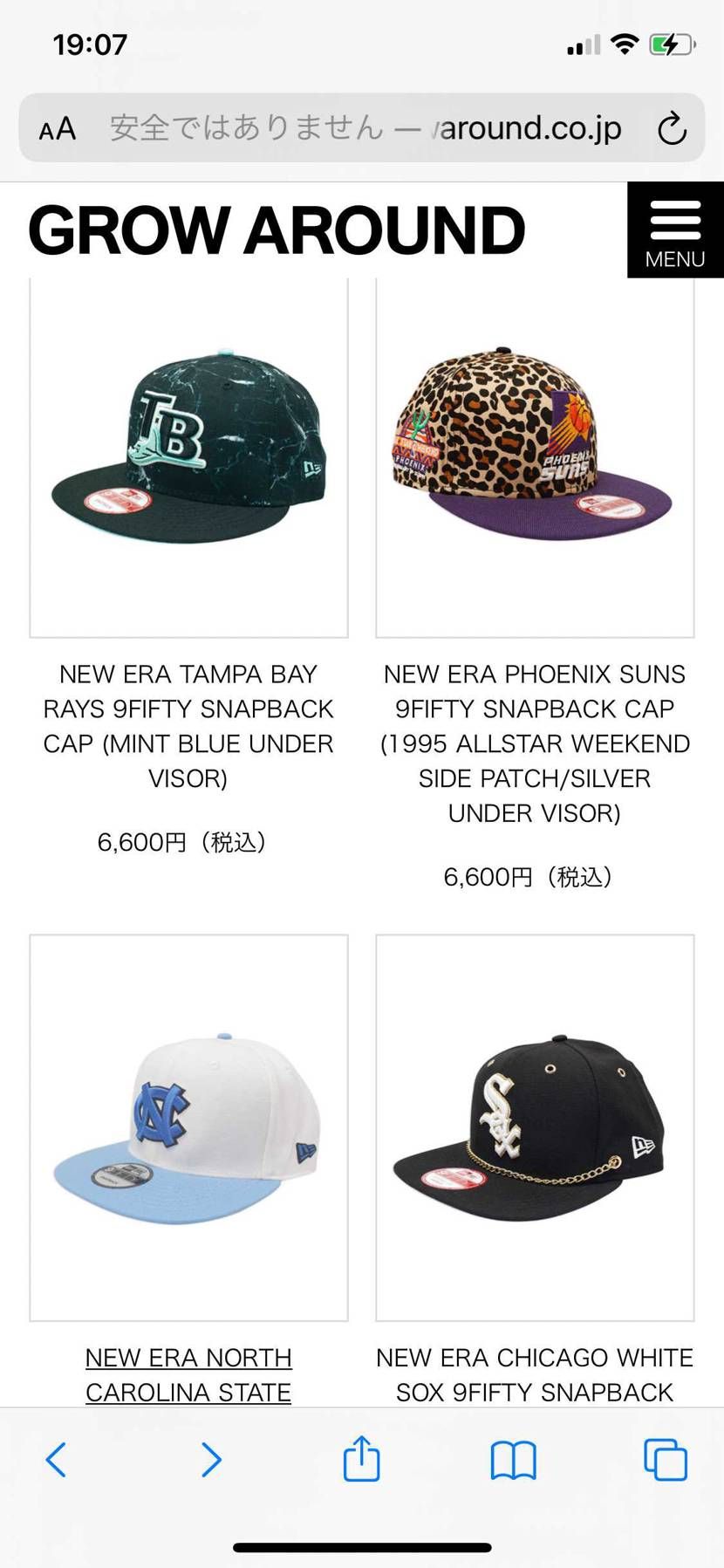Tap the GROW AROUND site title
Viewport: 724px width, 1568px height.
point(277,230)
